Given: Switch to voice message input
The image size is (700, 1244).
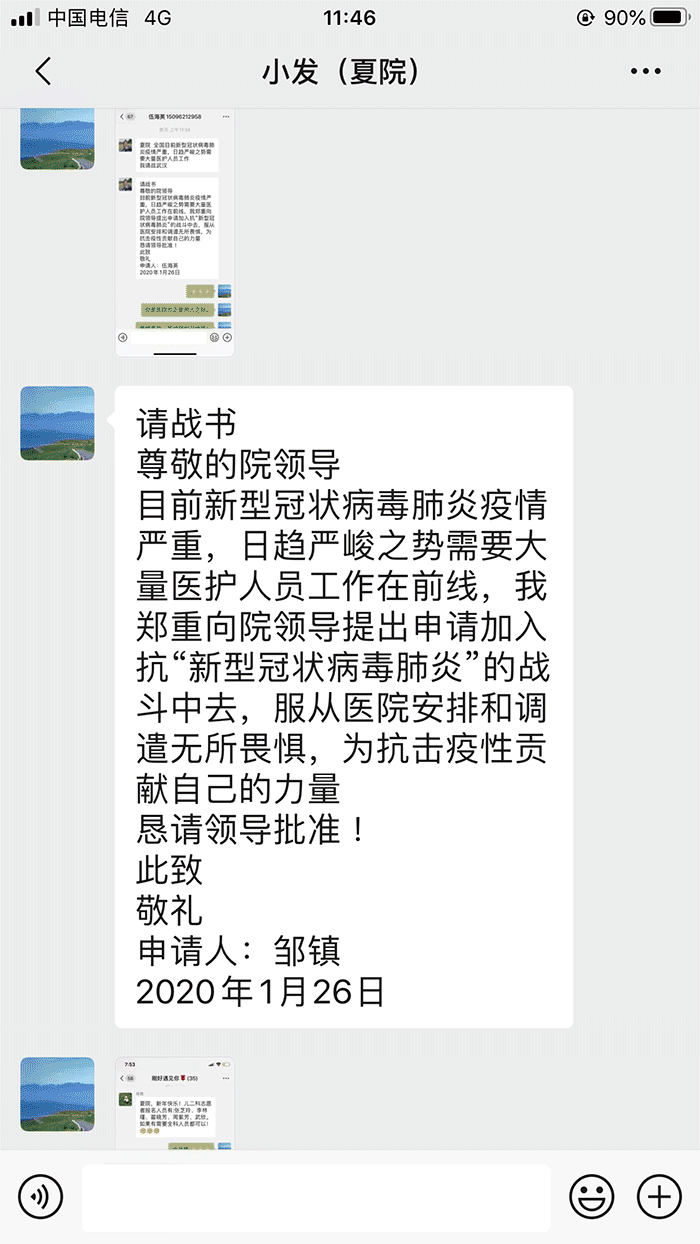Looking at the screenshot, I should tap(40, 1196).
